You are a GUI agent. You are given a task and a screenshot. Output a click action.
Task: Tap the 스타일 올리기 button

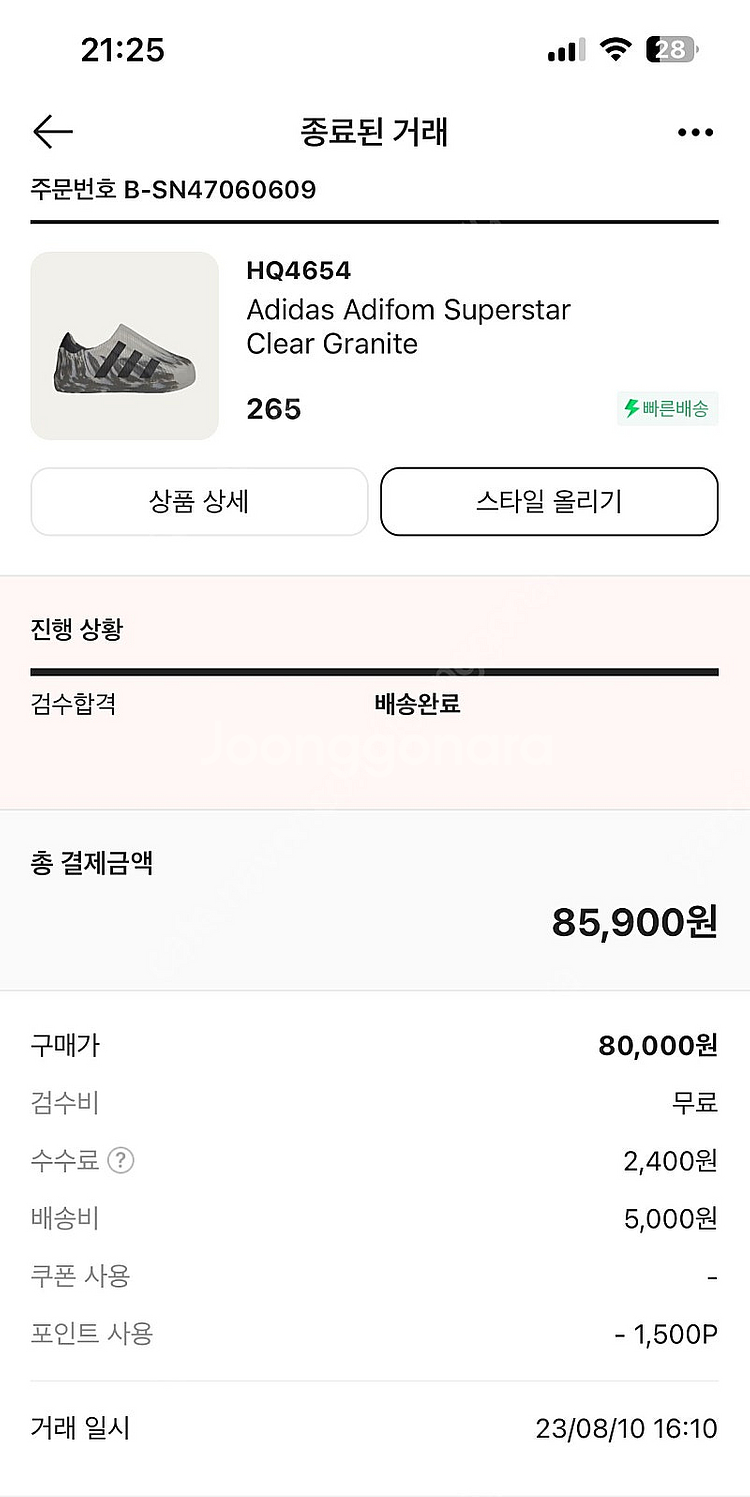click(x=548, y=502)
